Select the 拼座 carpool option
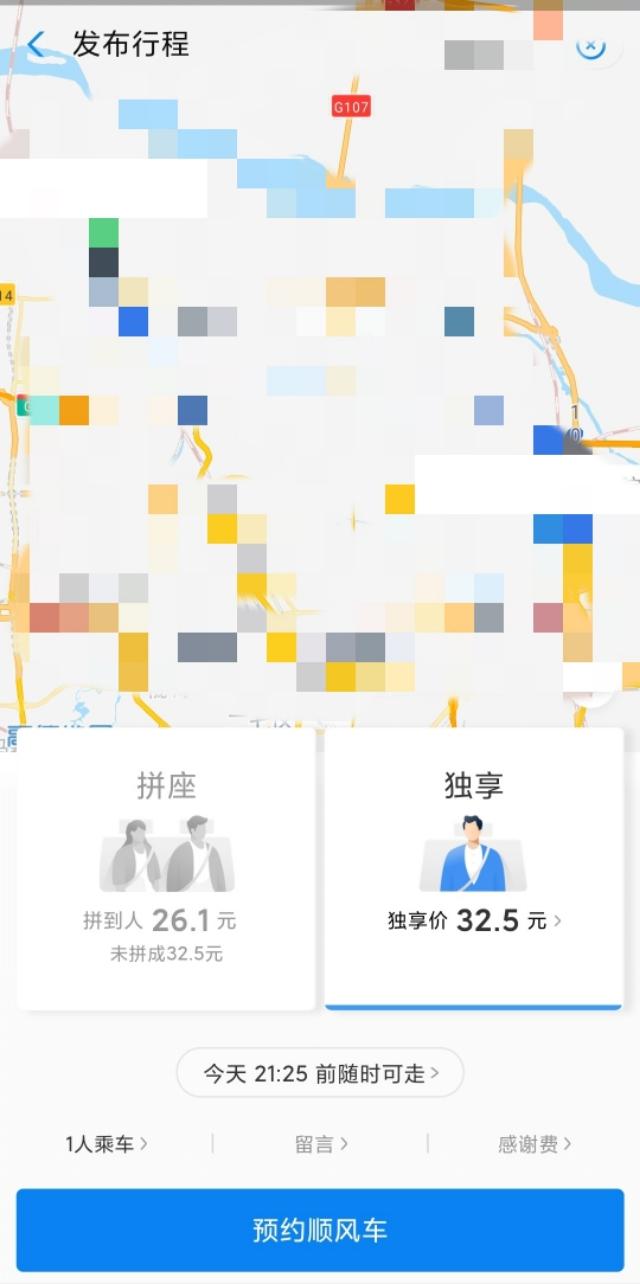Image resolution: width=640 pixels, height=1284 pixels. click(166, 868)
